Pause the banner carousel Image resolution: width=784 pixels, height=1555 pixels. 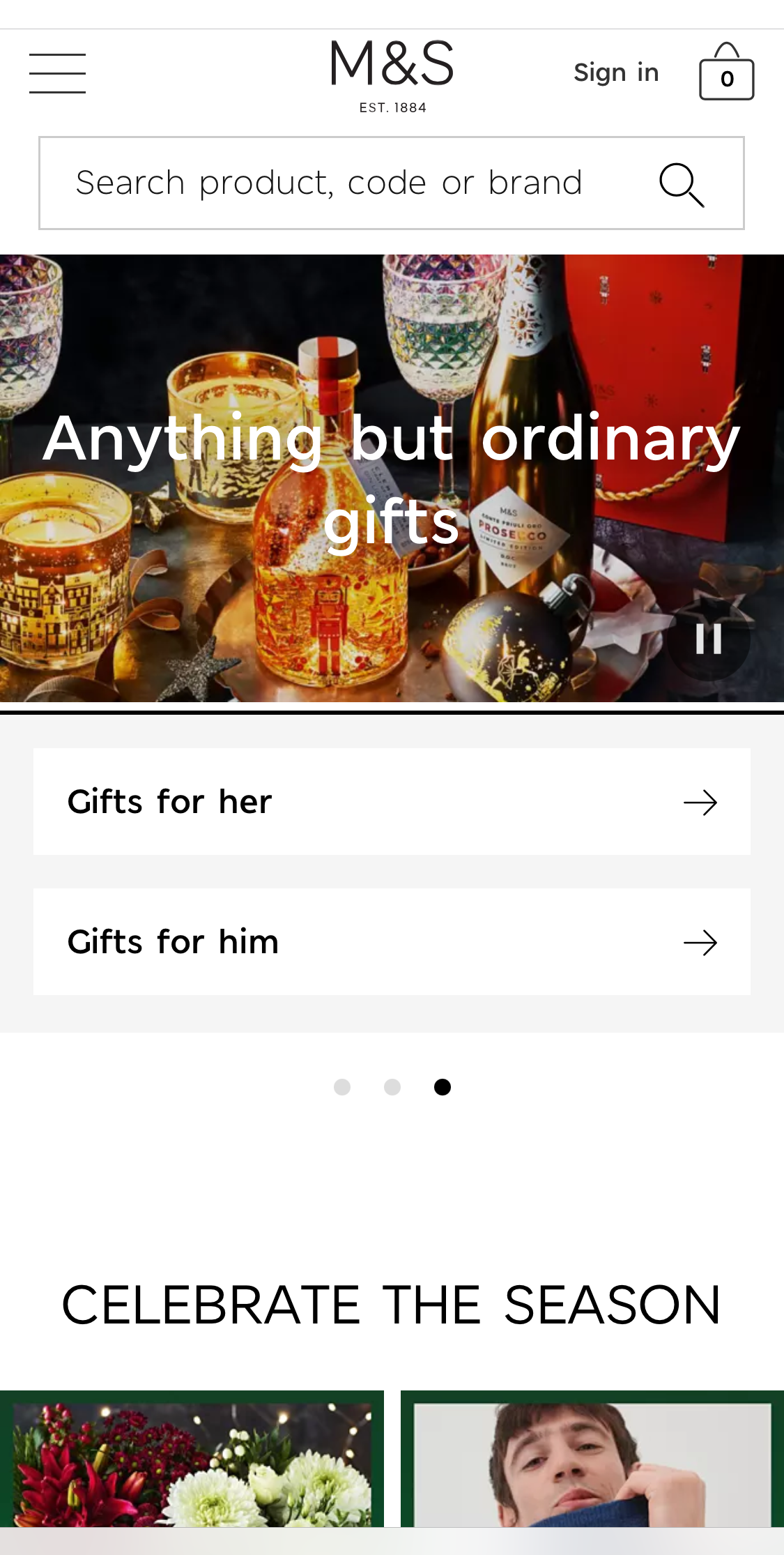pos(708,639)
